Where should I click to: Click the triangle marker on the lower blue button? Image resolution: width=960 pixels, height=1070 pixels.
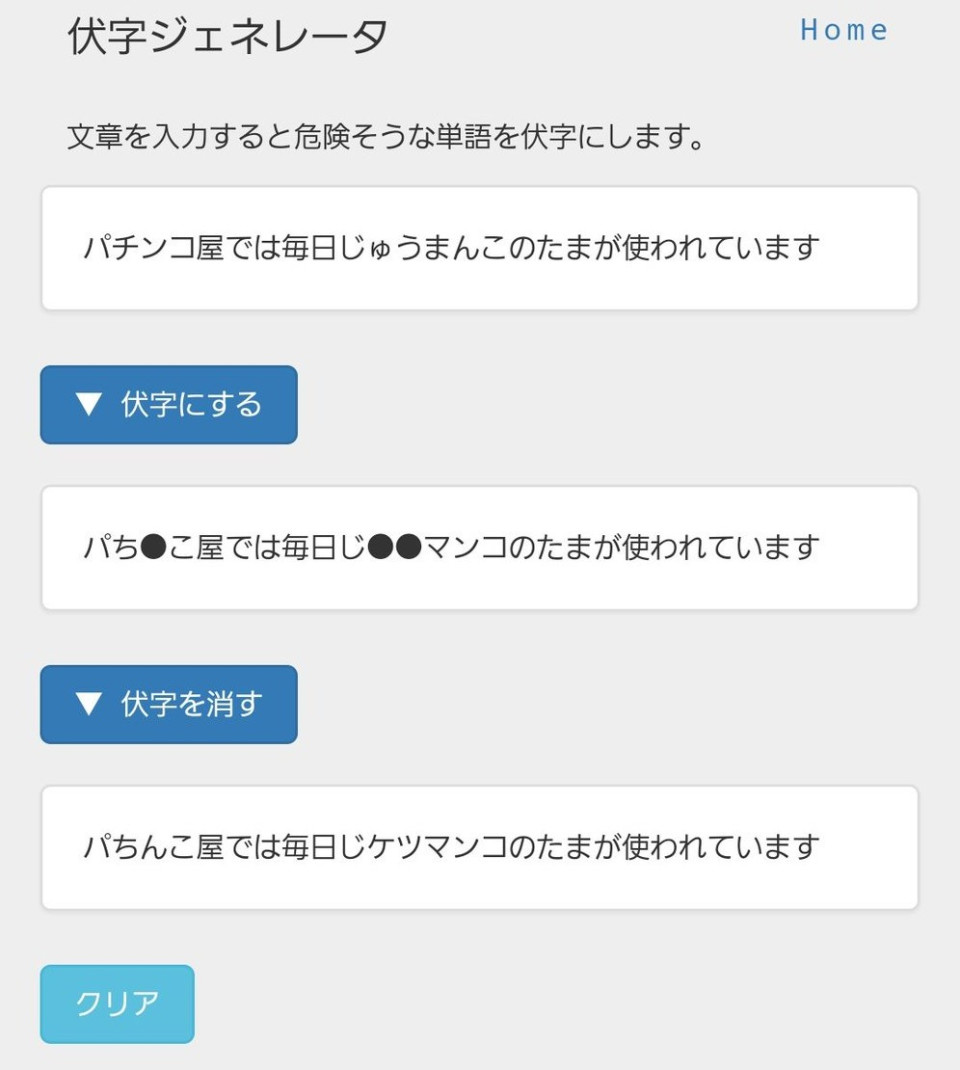(89, 704)
